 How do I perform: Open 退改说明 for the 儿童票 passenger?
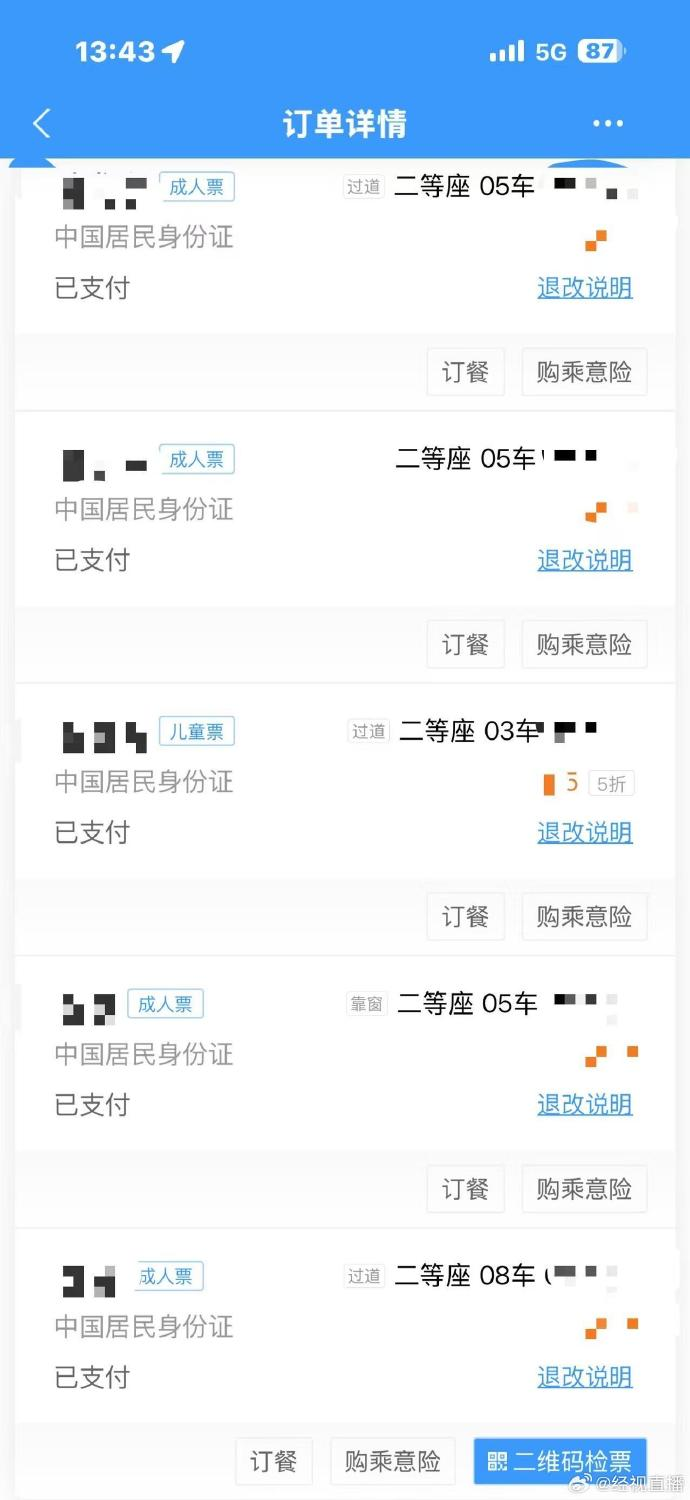tap(585, 832)
